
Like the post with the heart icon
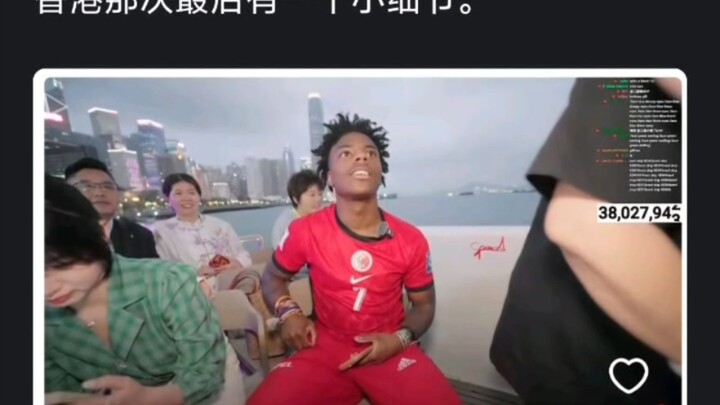628,375
